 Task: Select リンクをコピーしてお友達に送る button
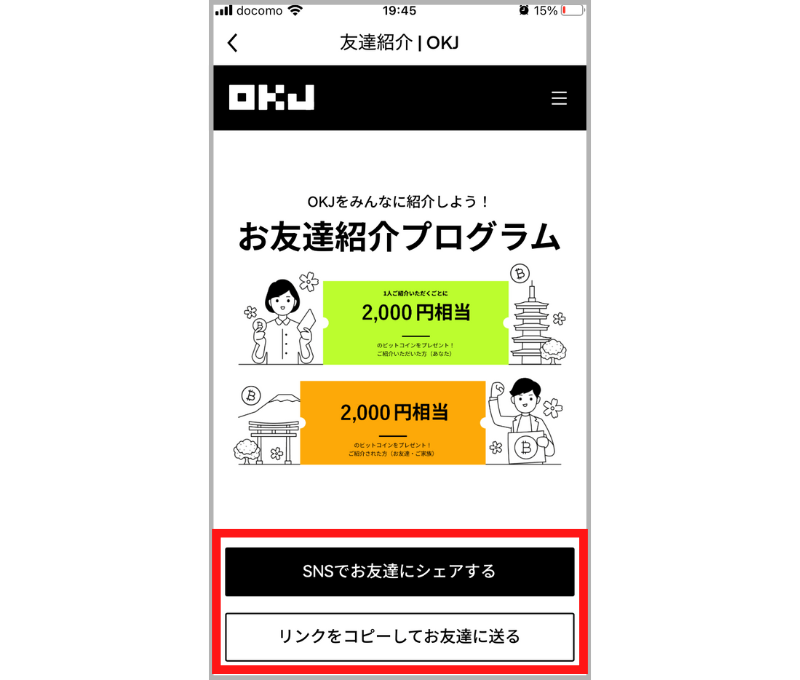399,636
